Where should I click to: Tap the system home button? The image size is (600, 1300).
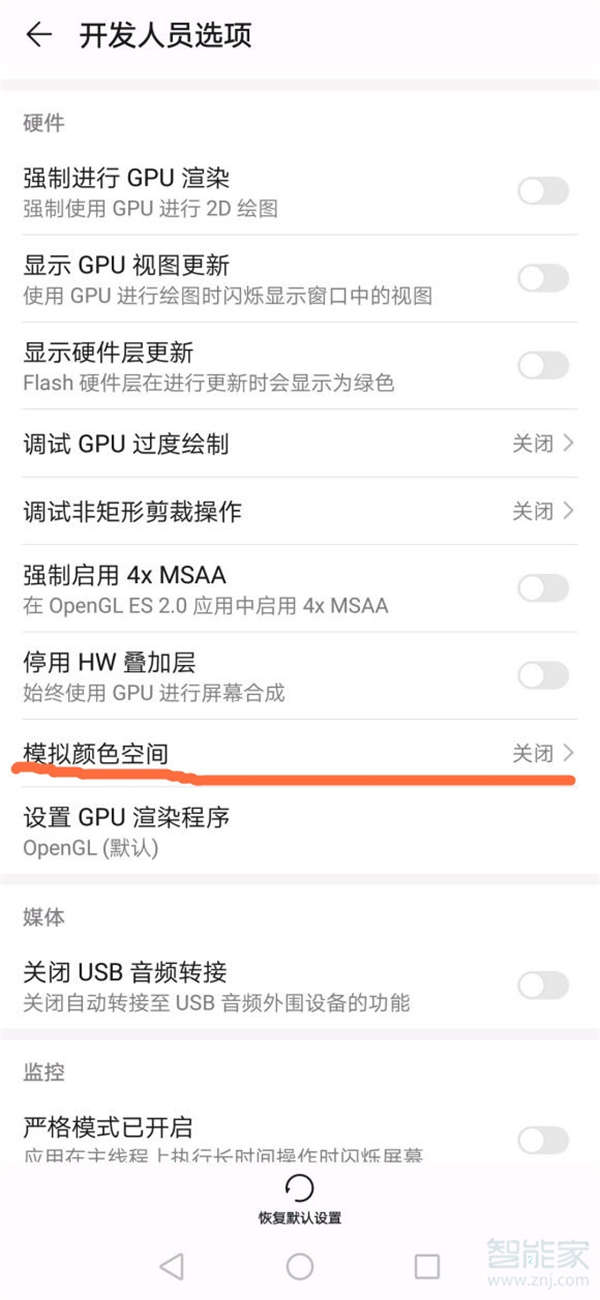coord(300,1267)
